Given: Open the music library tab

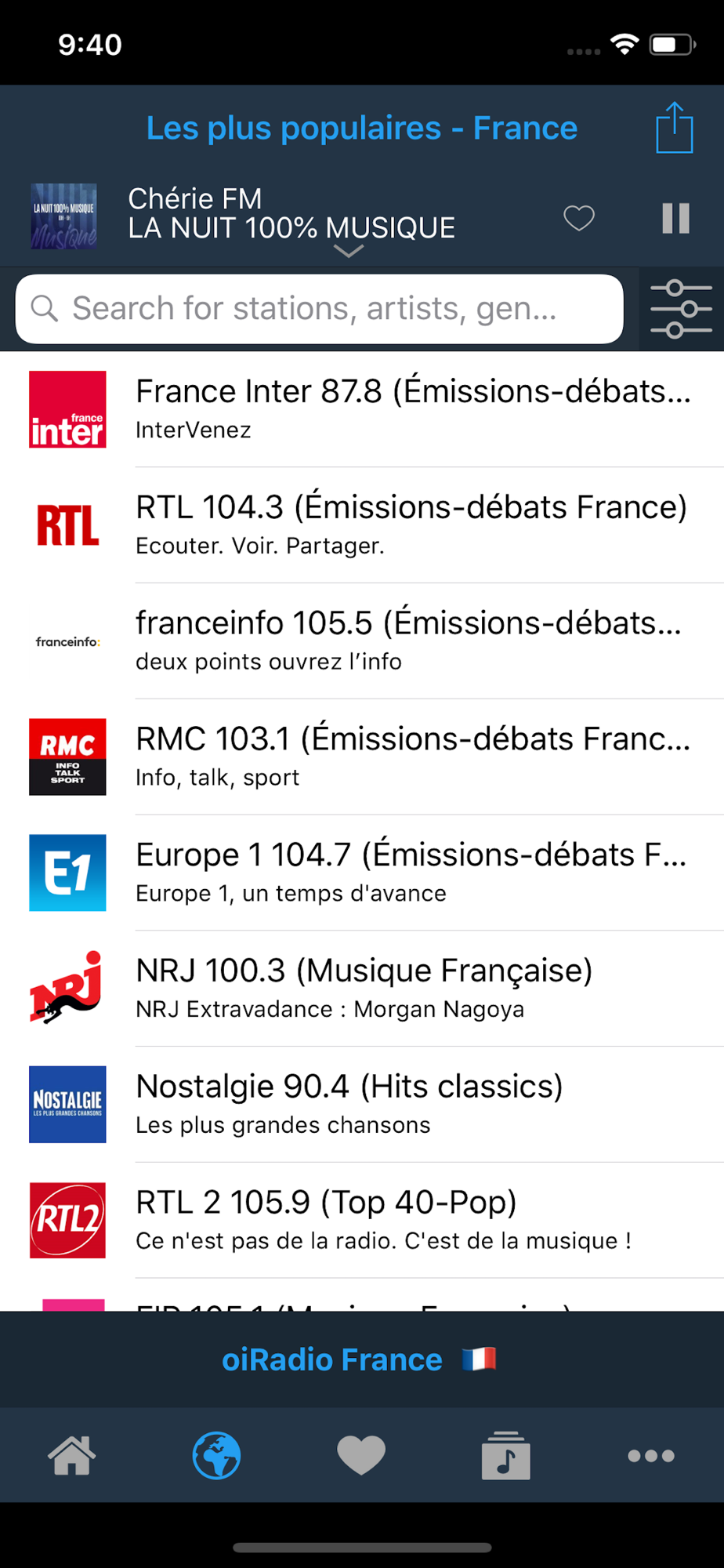Looking at the screenshot, I should 505,1456.
